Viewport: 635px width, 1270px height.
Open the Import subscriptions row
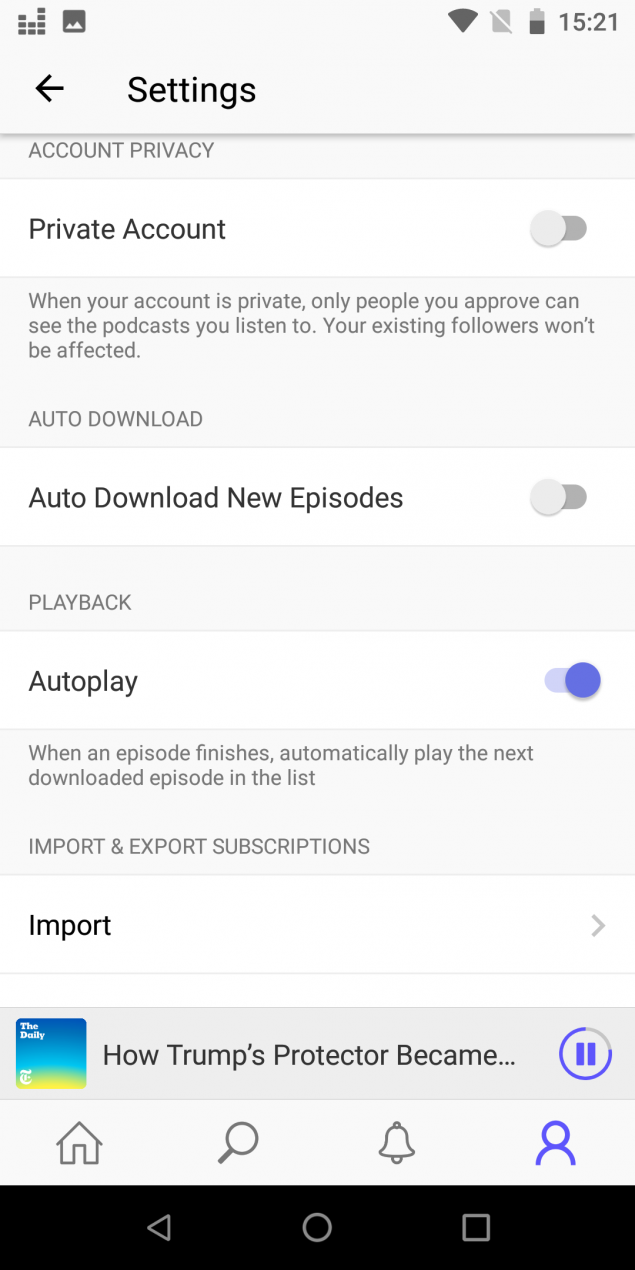[x=317, y=925]
